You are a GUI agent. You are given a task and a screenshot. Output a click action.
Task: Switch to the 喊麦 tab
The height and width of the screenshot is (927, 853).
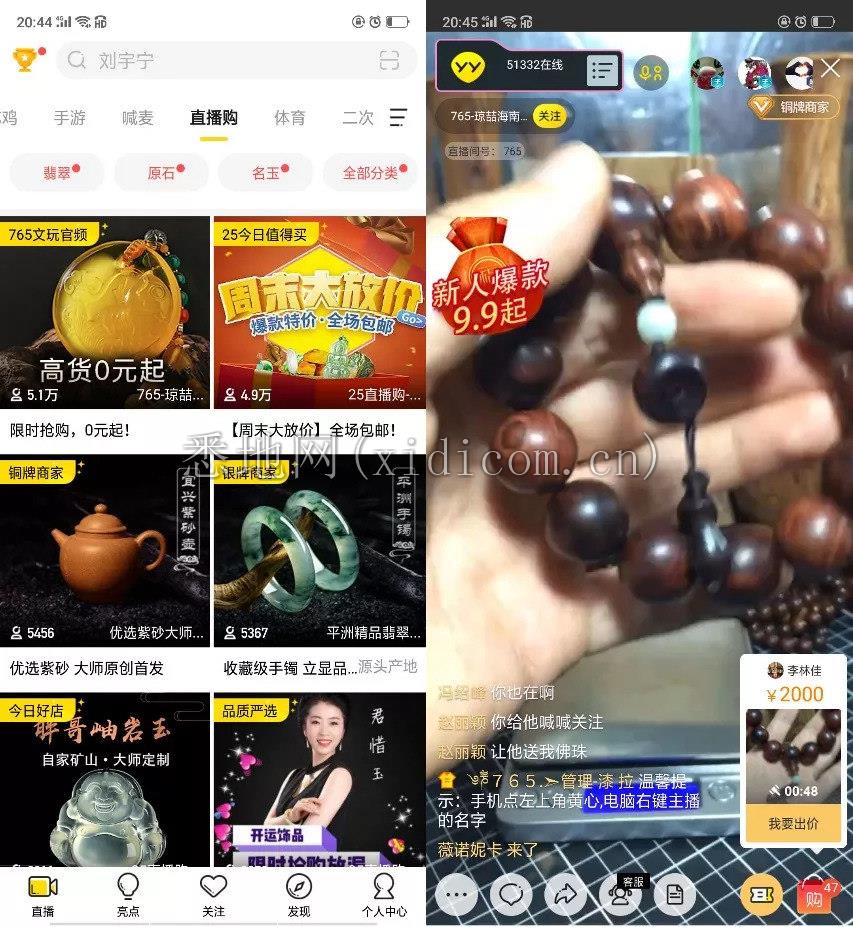tap(138, 118)
